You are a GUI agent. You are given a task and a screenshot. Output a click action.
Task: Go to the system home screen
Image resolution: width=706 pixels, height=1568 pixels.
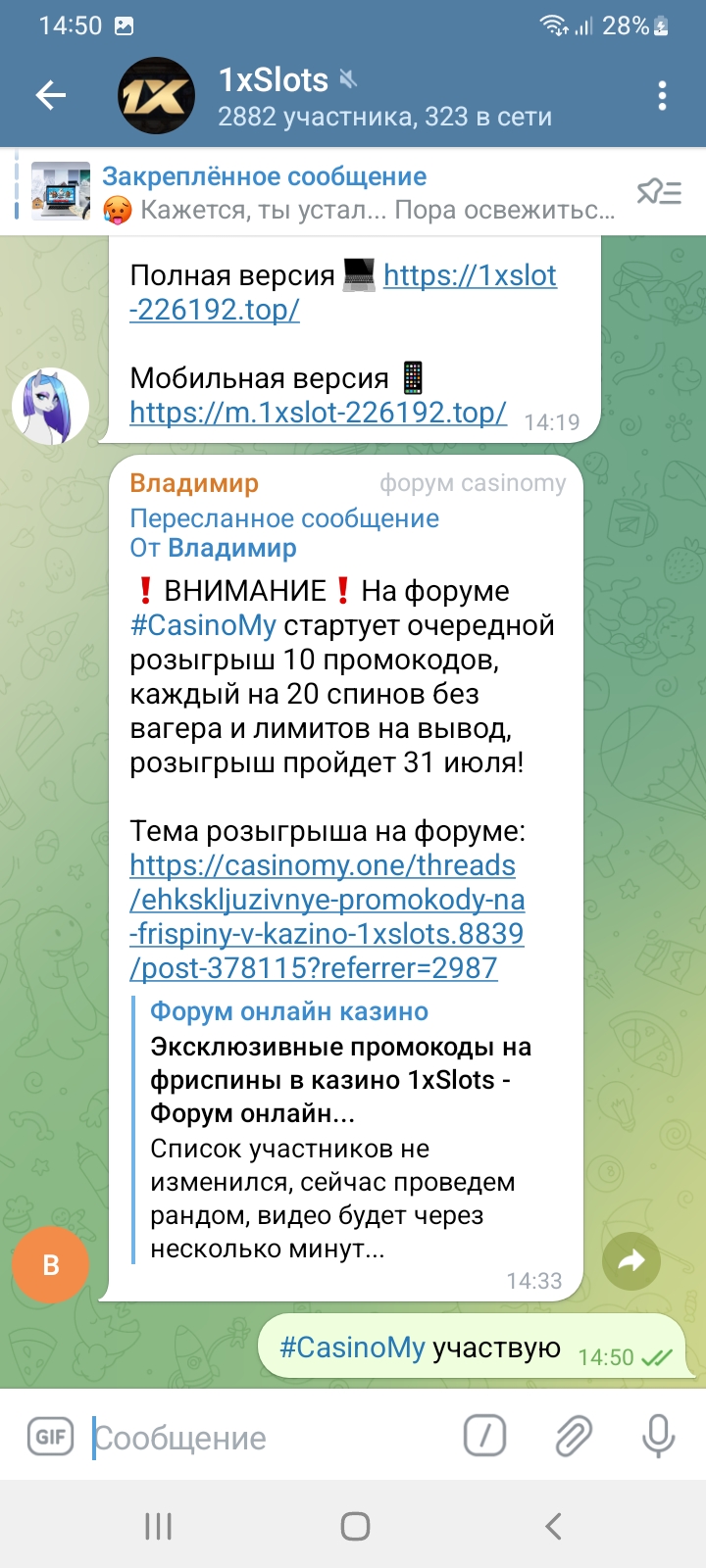tap(354, 1526)
